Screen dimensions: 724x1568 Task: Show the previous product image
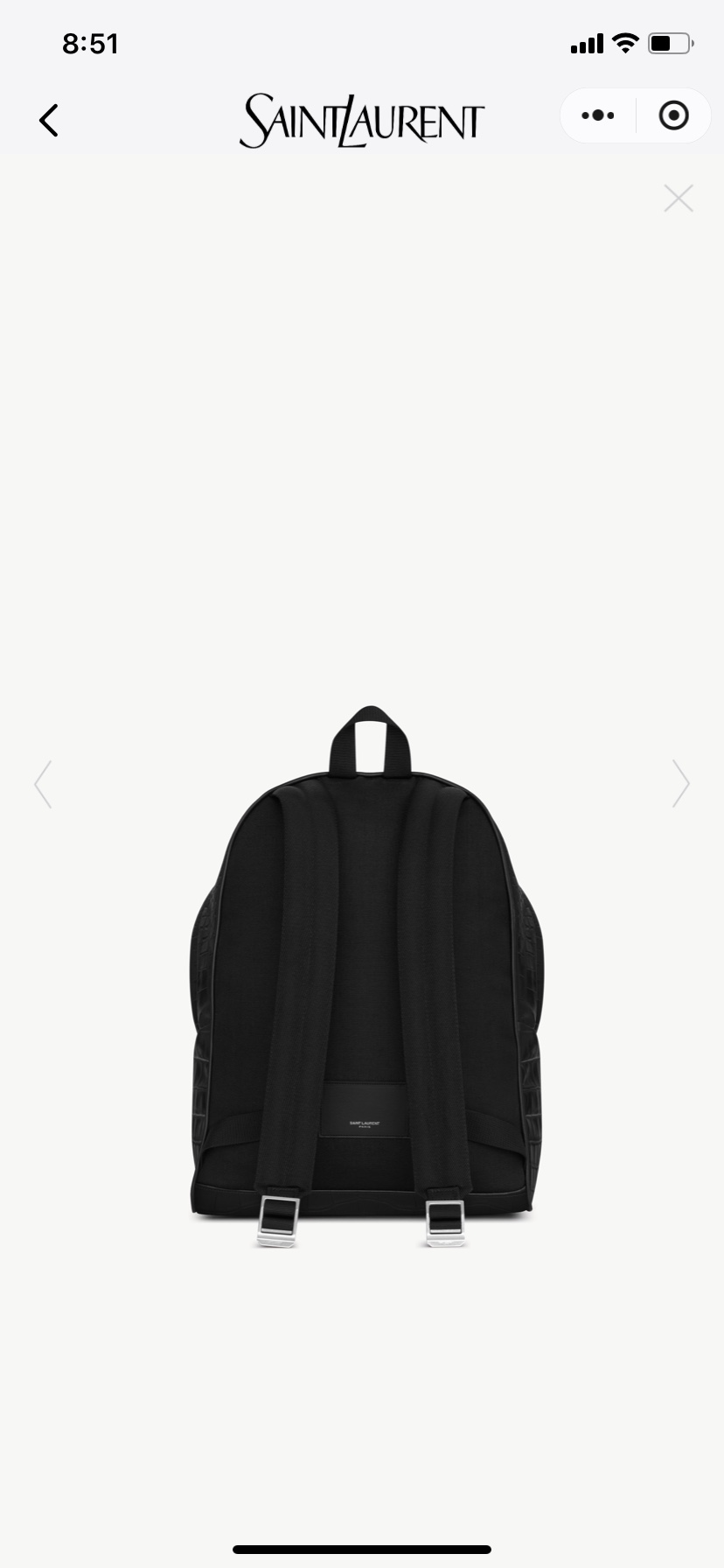point(43,784)
